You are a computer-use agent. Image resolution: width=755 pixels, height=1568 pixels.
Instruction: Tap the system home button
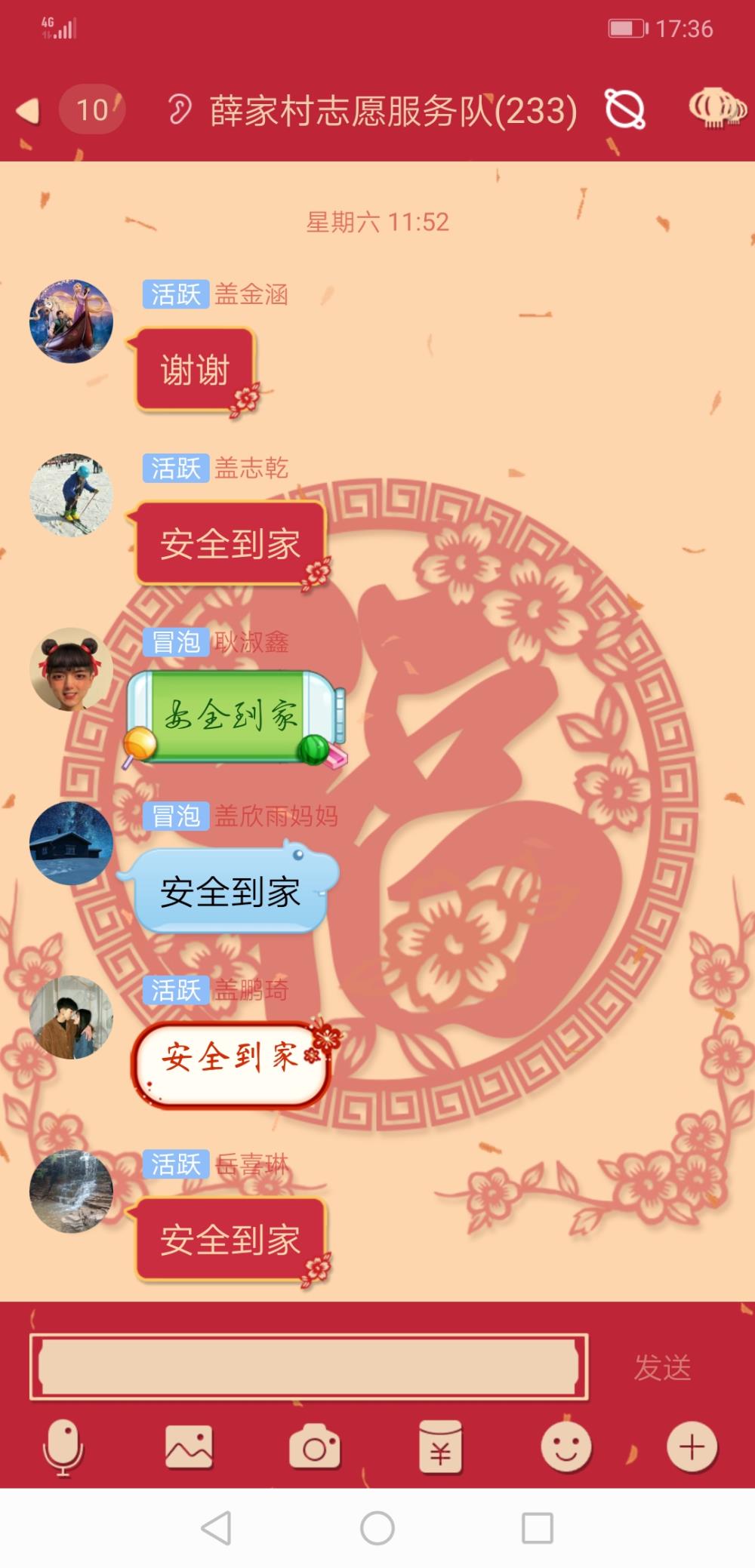click(377, 1529)
